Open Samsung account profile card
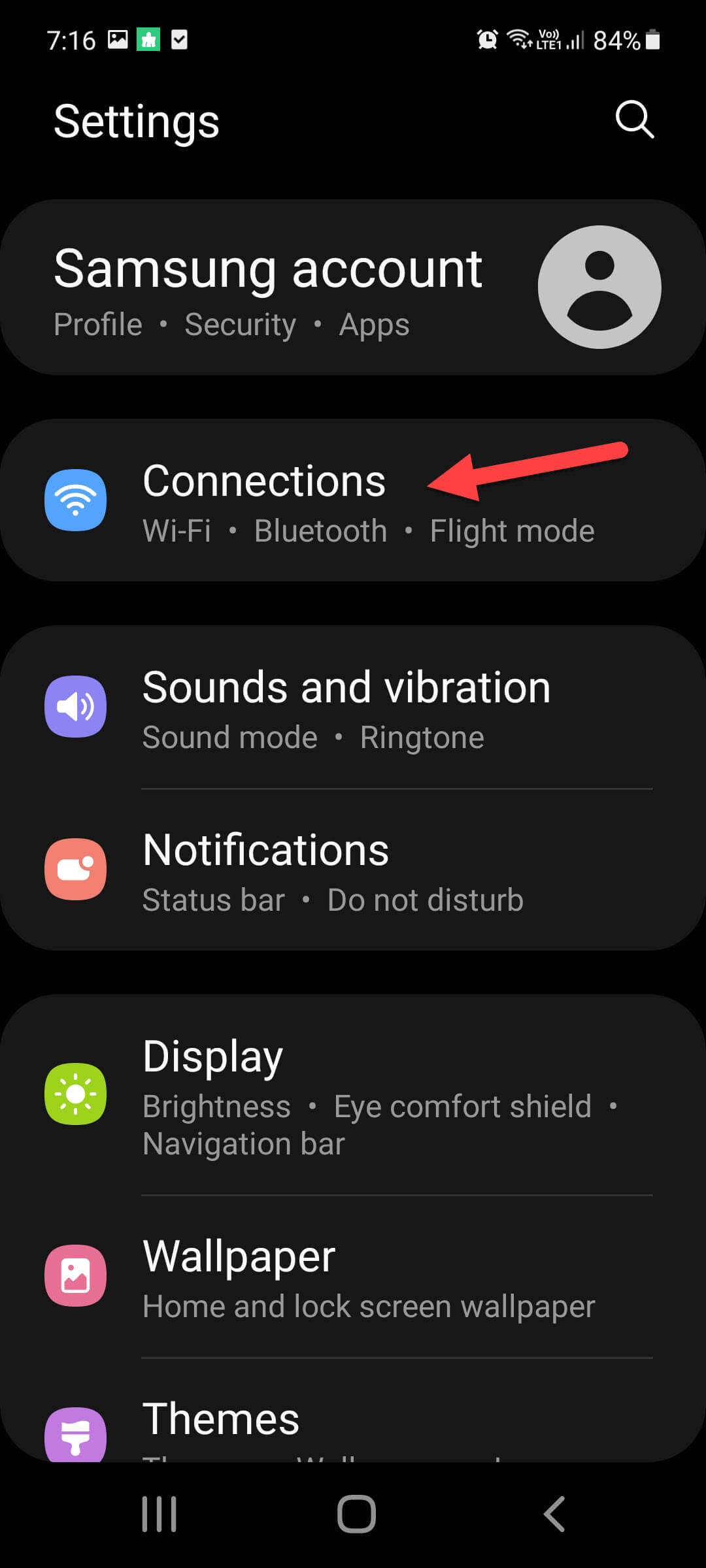Screen dimensions: 706x1568 [x=353, y=287]
